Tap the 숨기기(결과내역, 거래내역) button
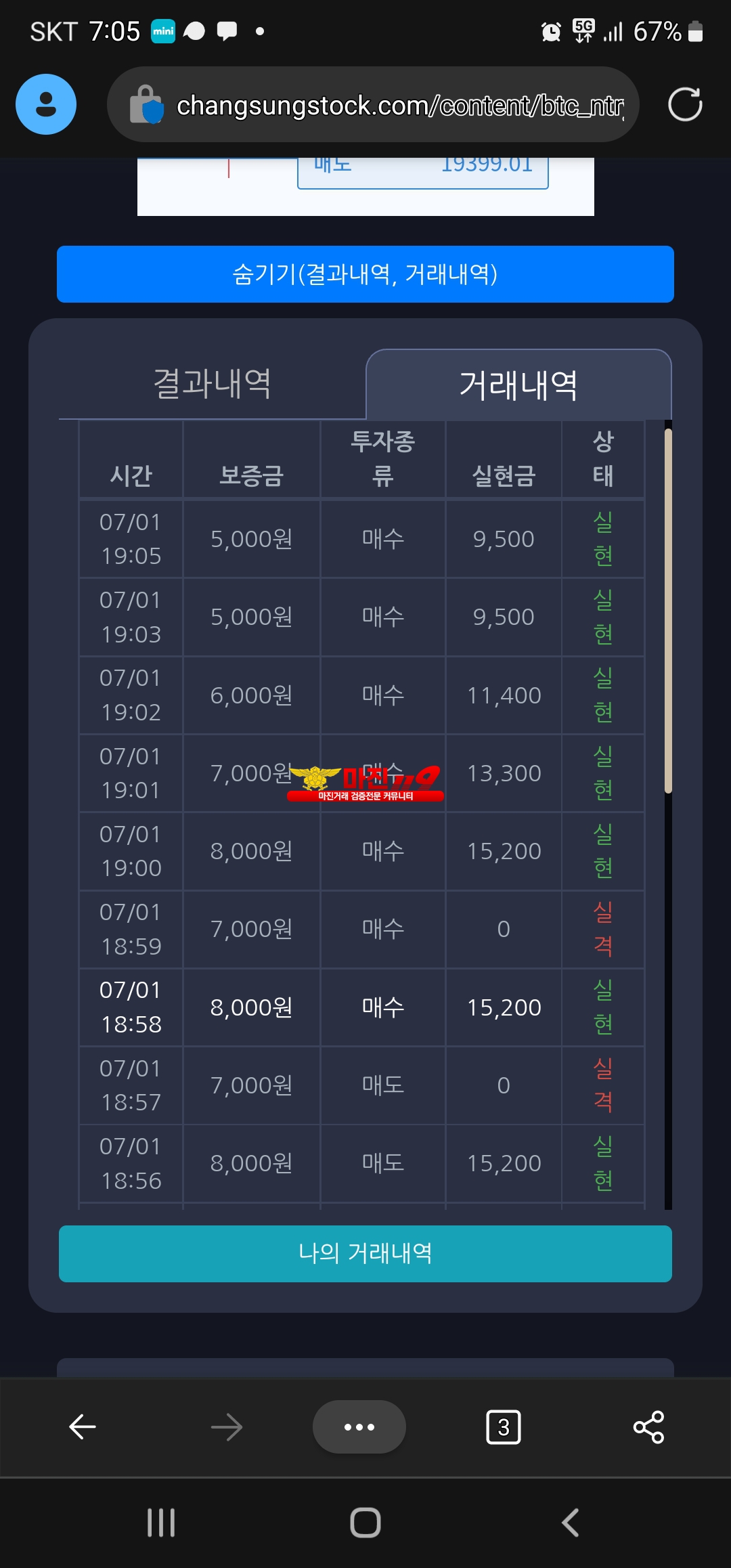 tap(365, 274)
